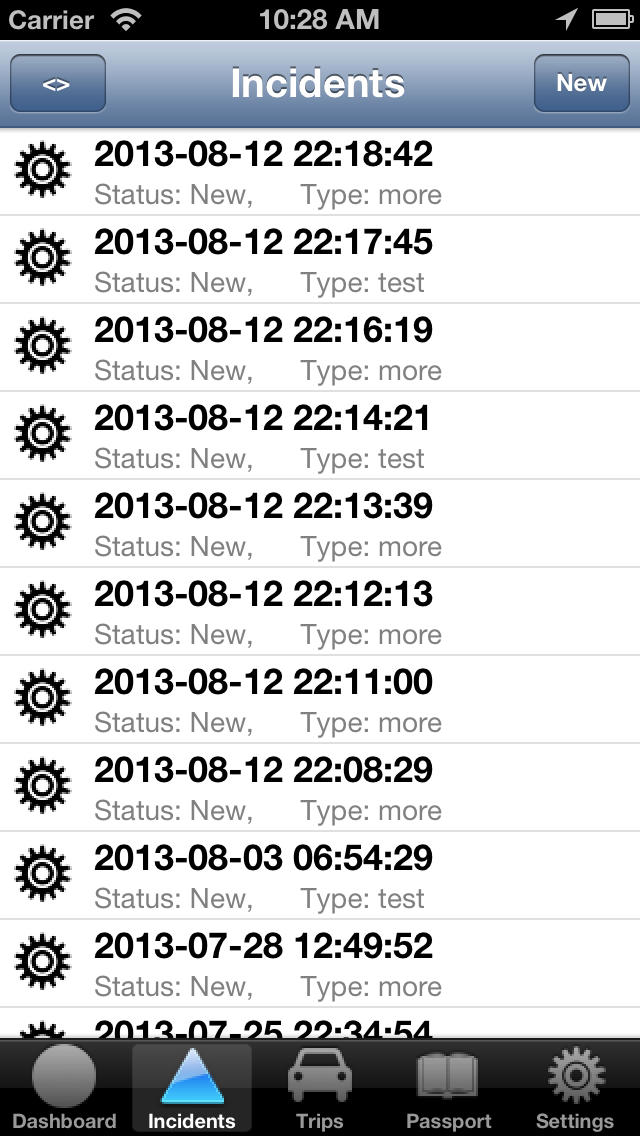
Task: Open the incident from 2013-08-12 22:11:00
Action: click(320, 700)
